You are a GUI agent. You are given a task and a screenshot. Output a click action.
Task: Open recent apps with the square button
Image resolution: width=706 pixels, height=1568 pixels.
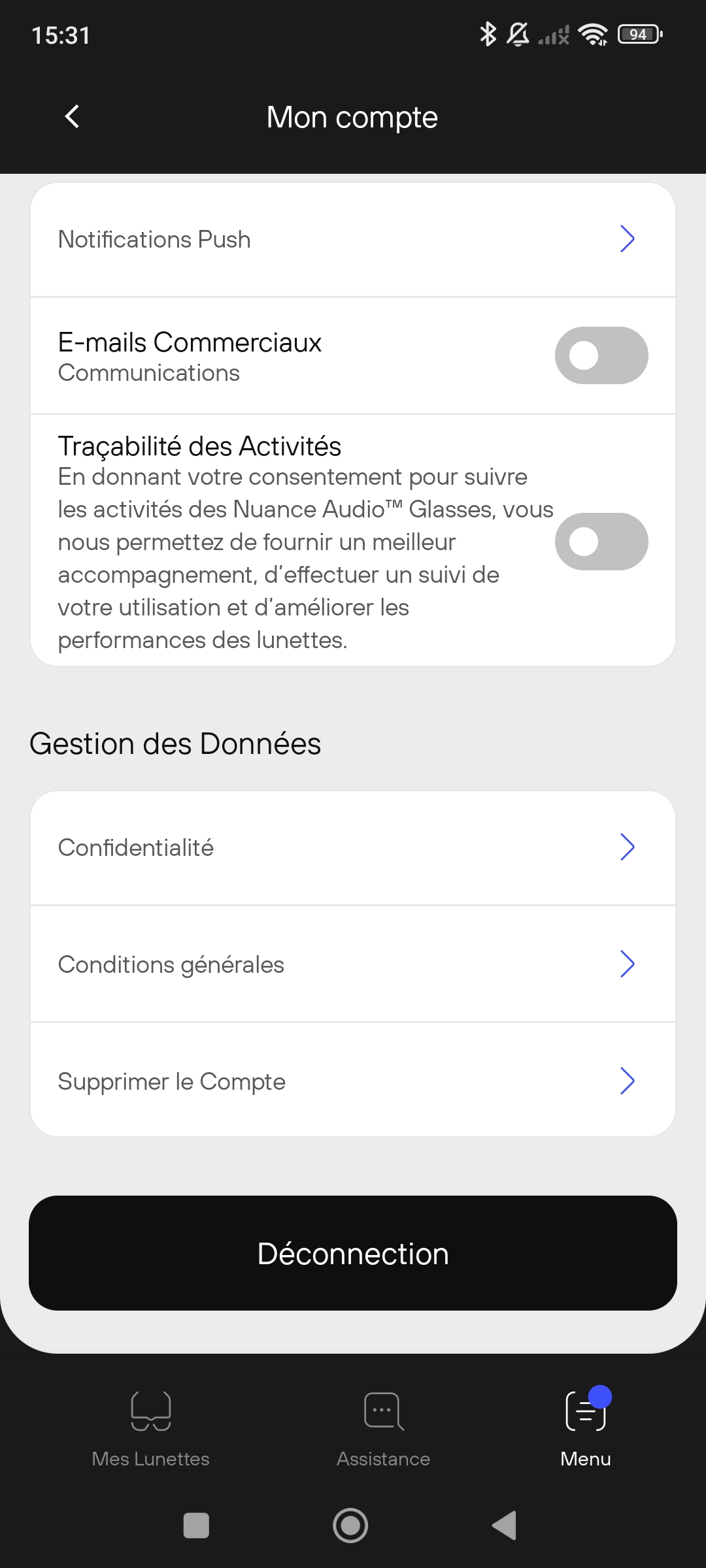[196, 1526]
